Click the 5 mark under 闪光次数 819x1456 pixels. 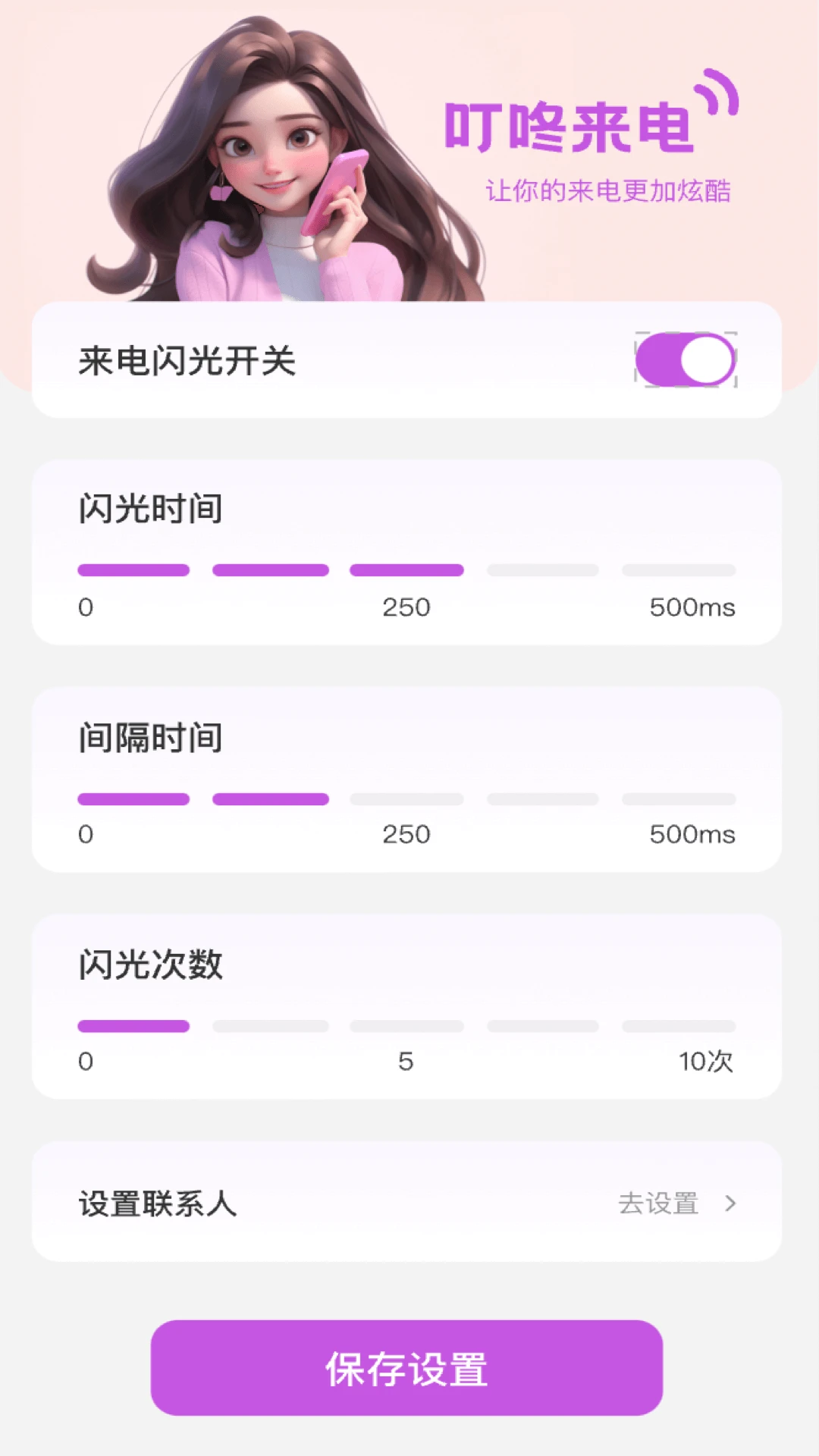click(x=406, y=1062)
